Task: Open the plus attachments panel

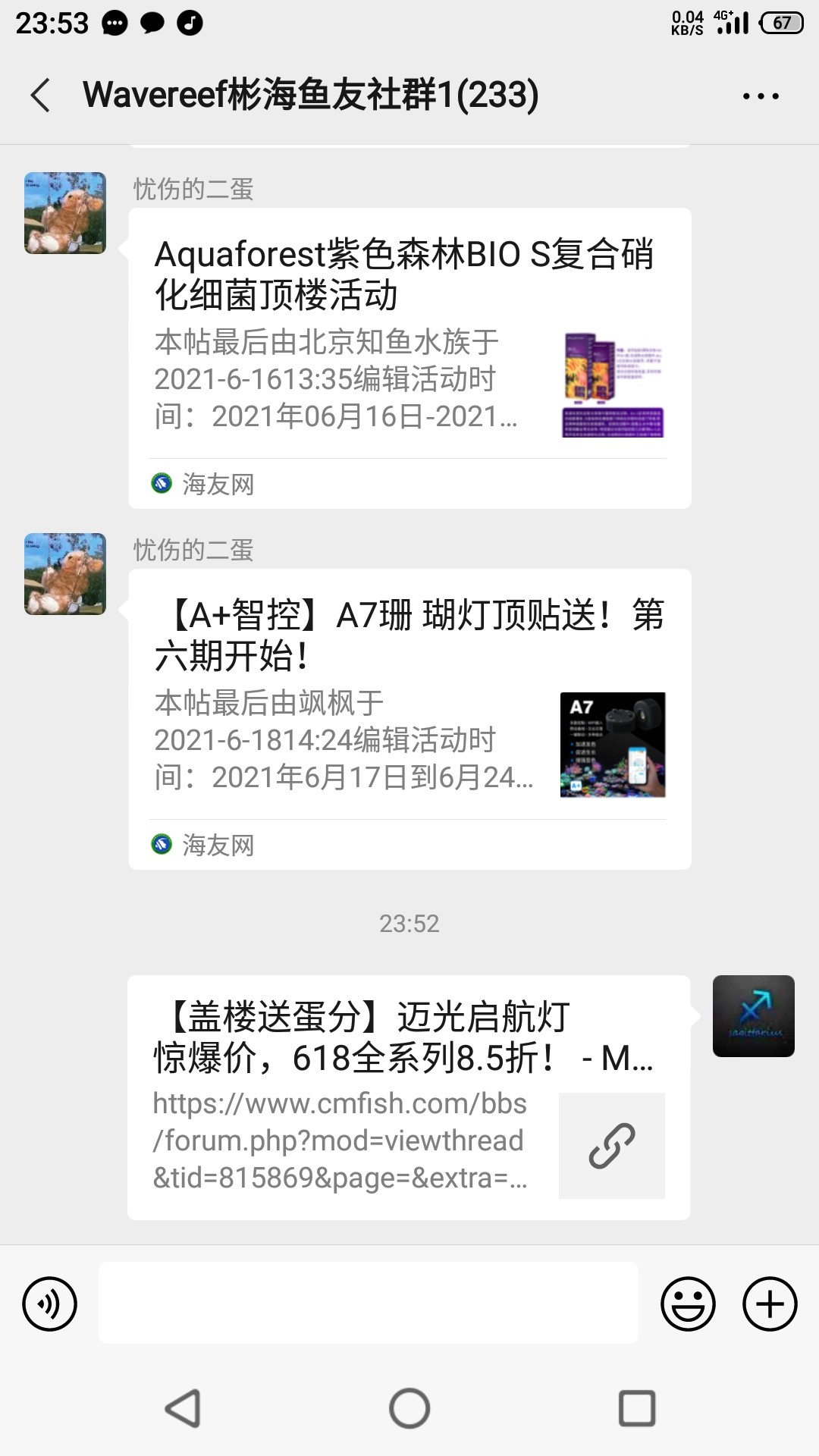Action: click(770, 1304)
